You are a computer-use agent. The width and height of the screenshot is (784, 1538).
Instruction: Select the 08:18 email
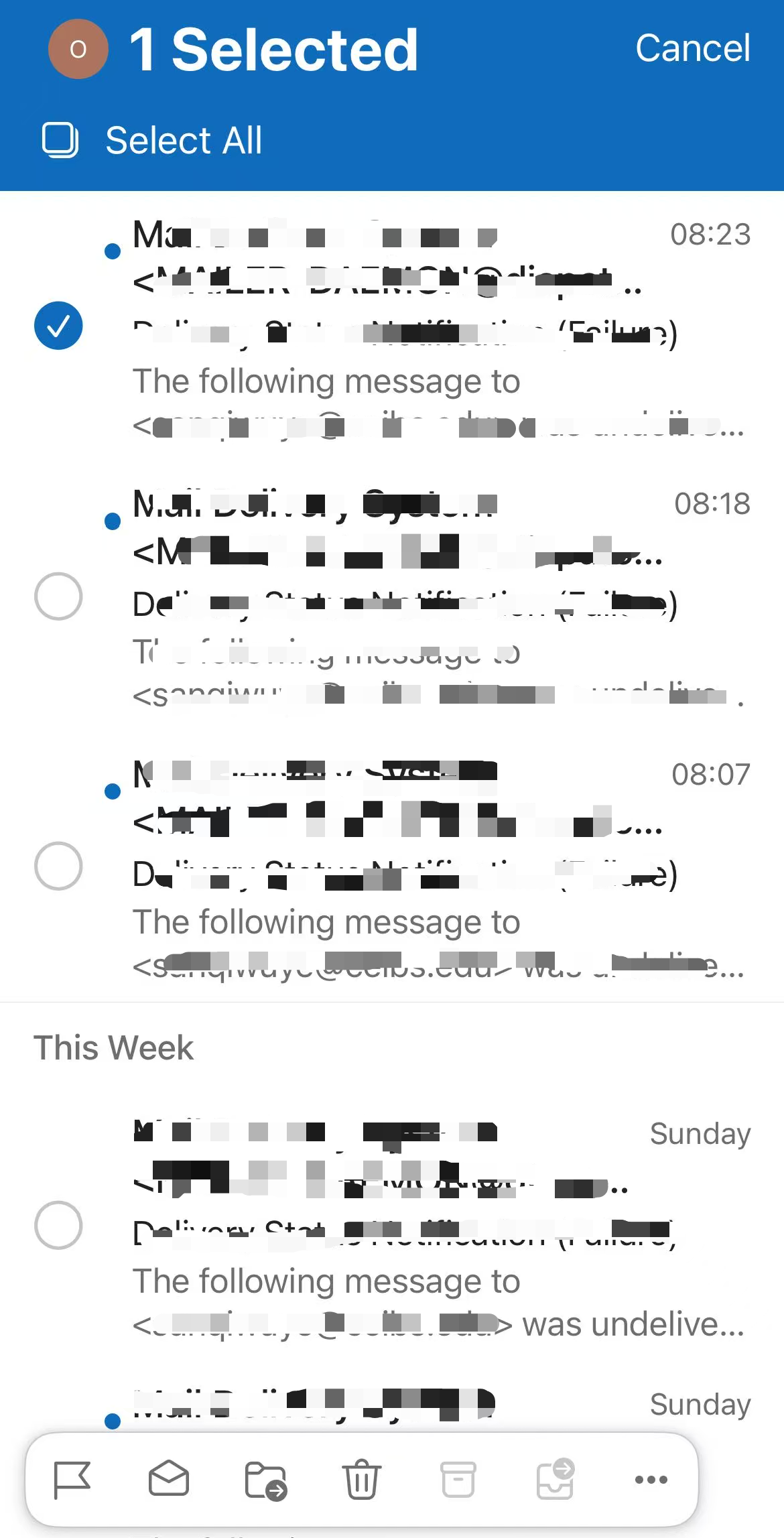(x=58, y=596)
